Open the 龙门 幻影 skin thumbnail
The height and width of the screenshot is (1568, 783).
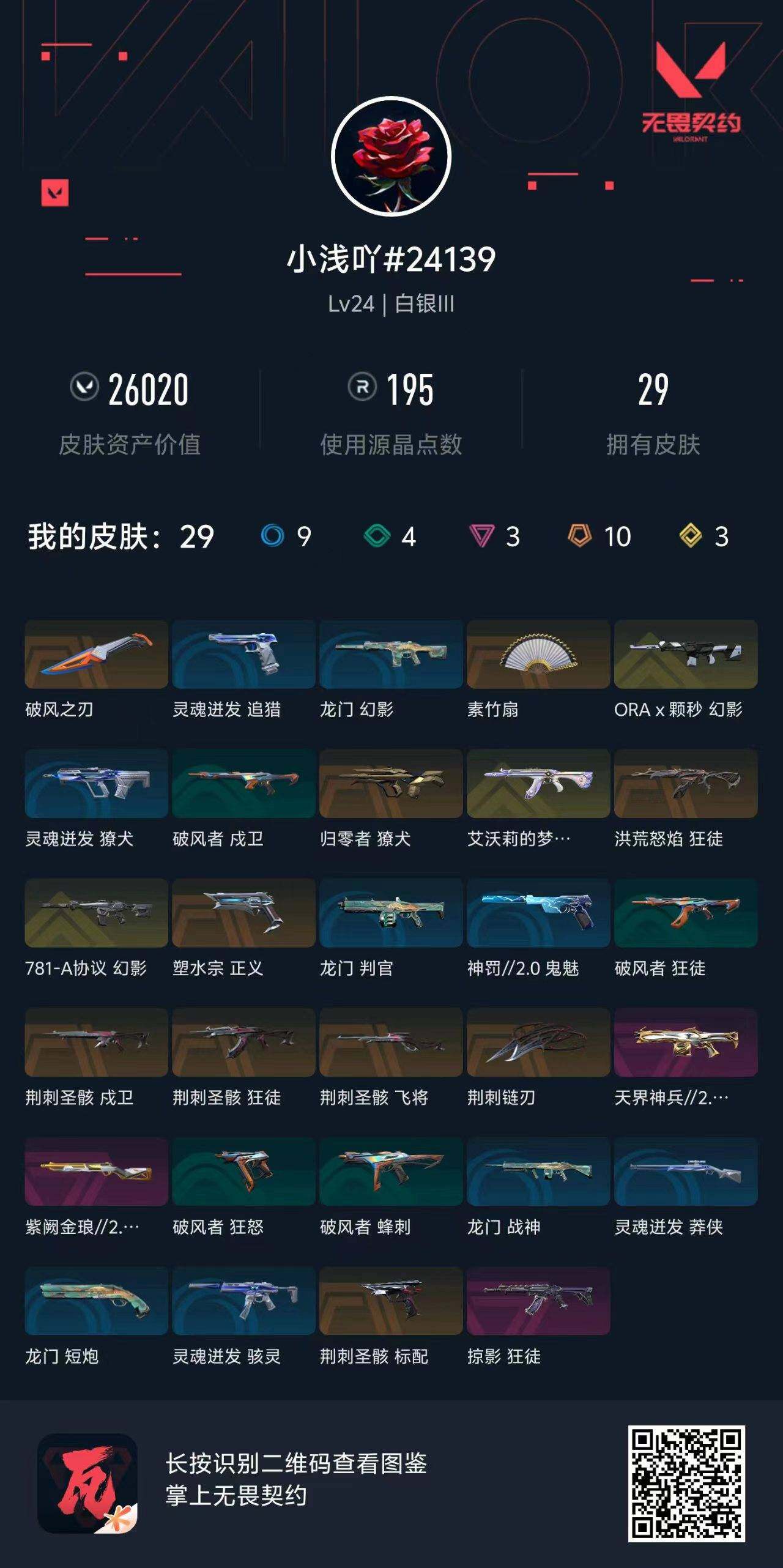click(x=390, y=655)
